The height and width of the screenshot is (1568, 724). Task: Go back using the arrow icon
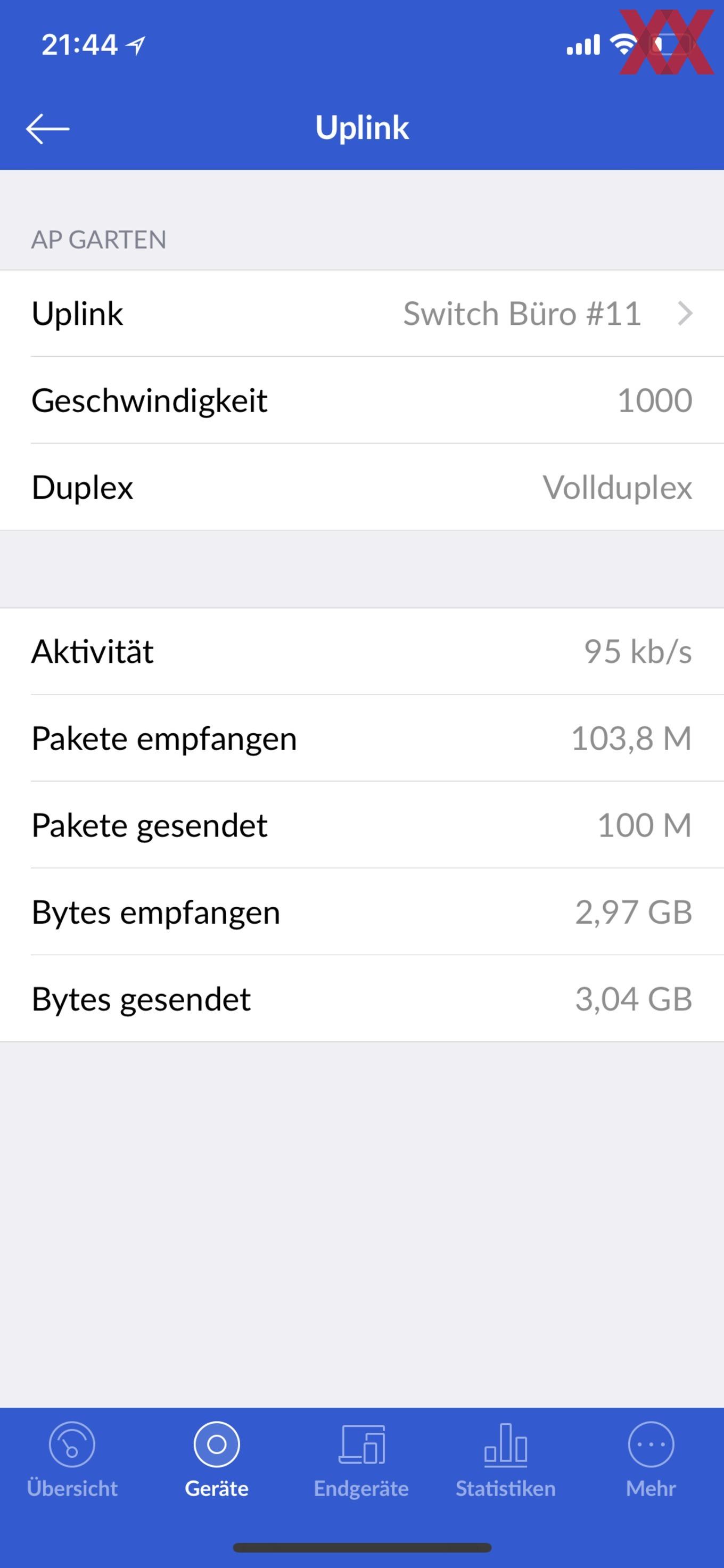(x=47, y=128)
